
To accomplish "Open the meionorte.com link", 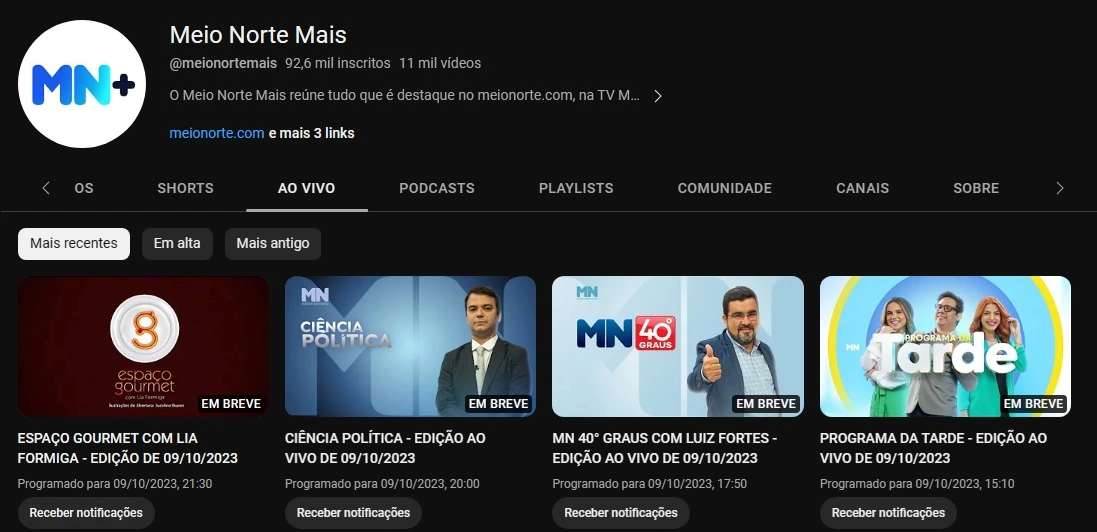I will [x=217, y=133].
